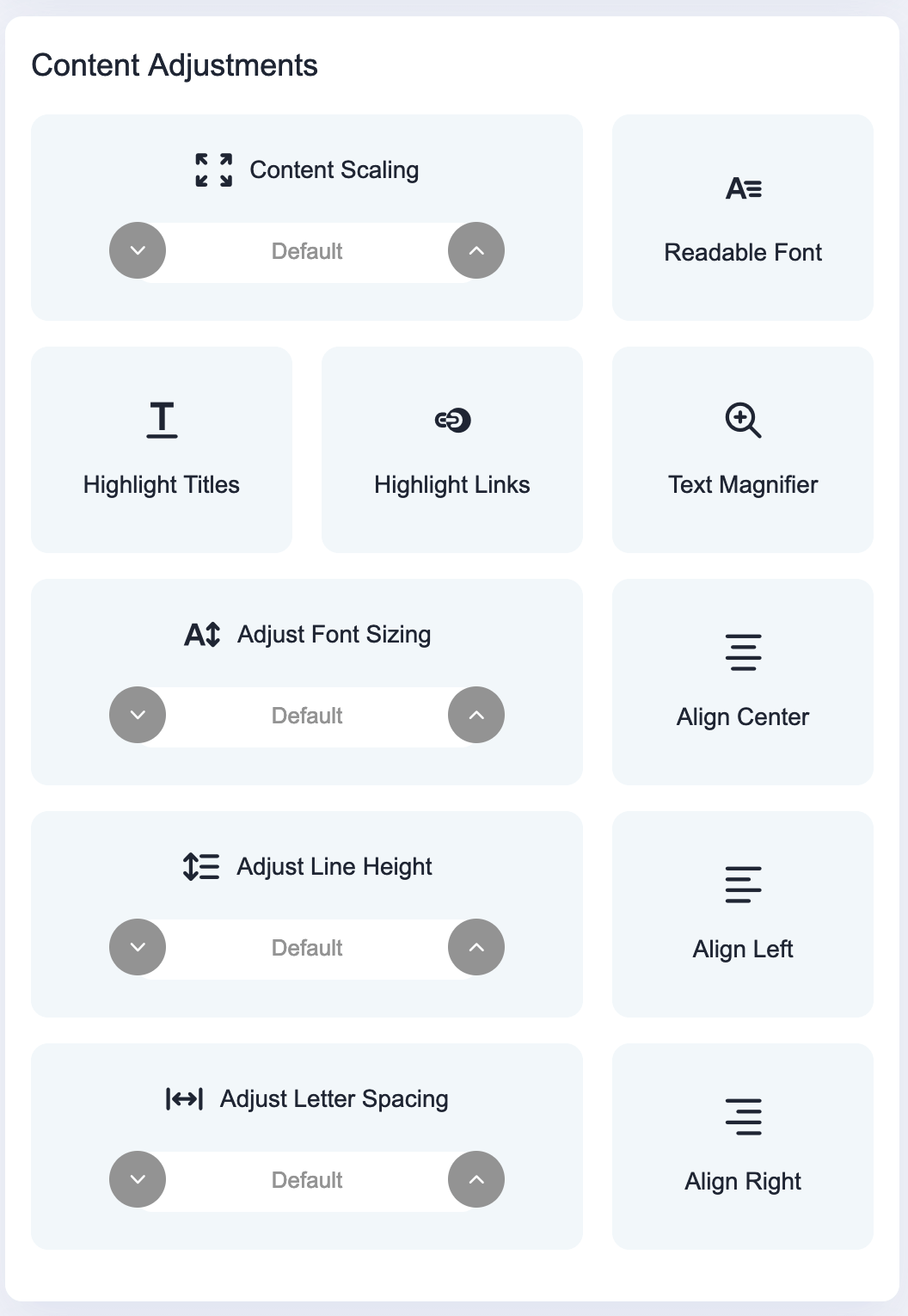
Task: Open the Text Magnifier tile
Action: point(742,449)
